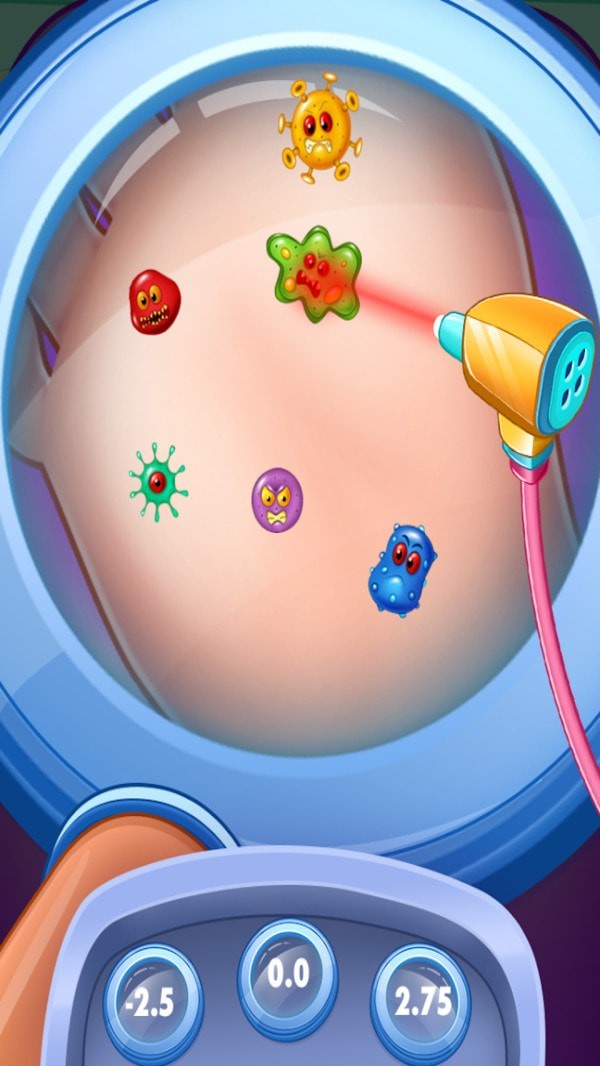Tap the green one-eyed germ
The image size is (600, 1066).
pos(157,482)
